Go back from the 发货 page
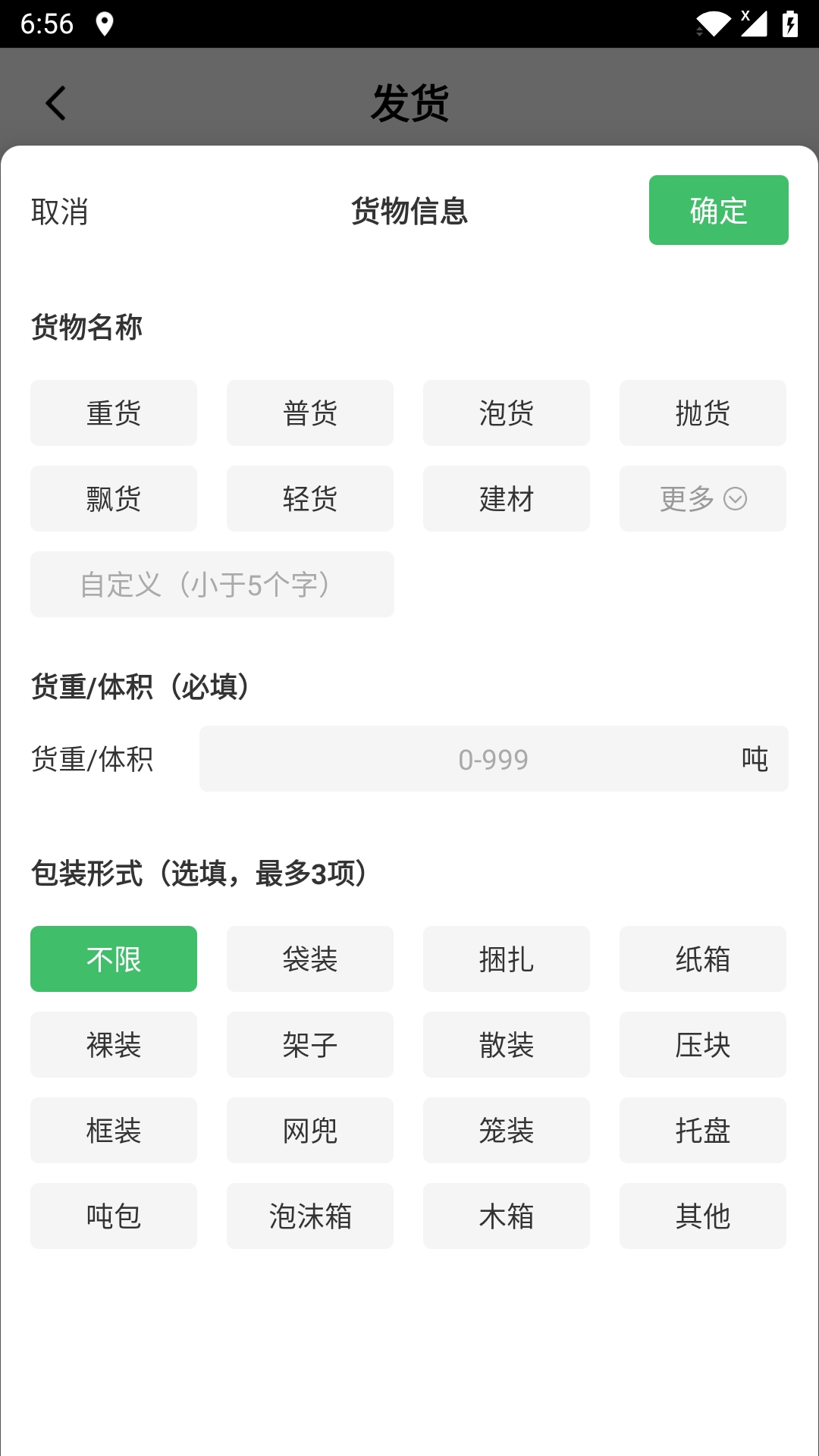Viewport: 819px width, 1456px height. 56,103
